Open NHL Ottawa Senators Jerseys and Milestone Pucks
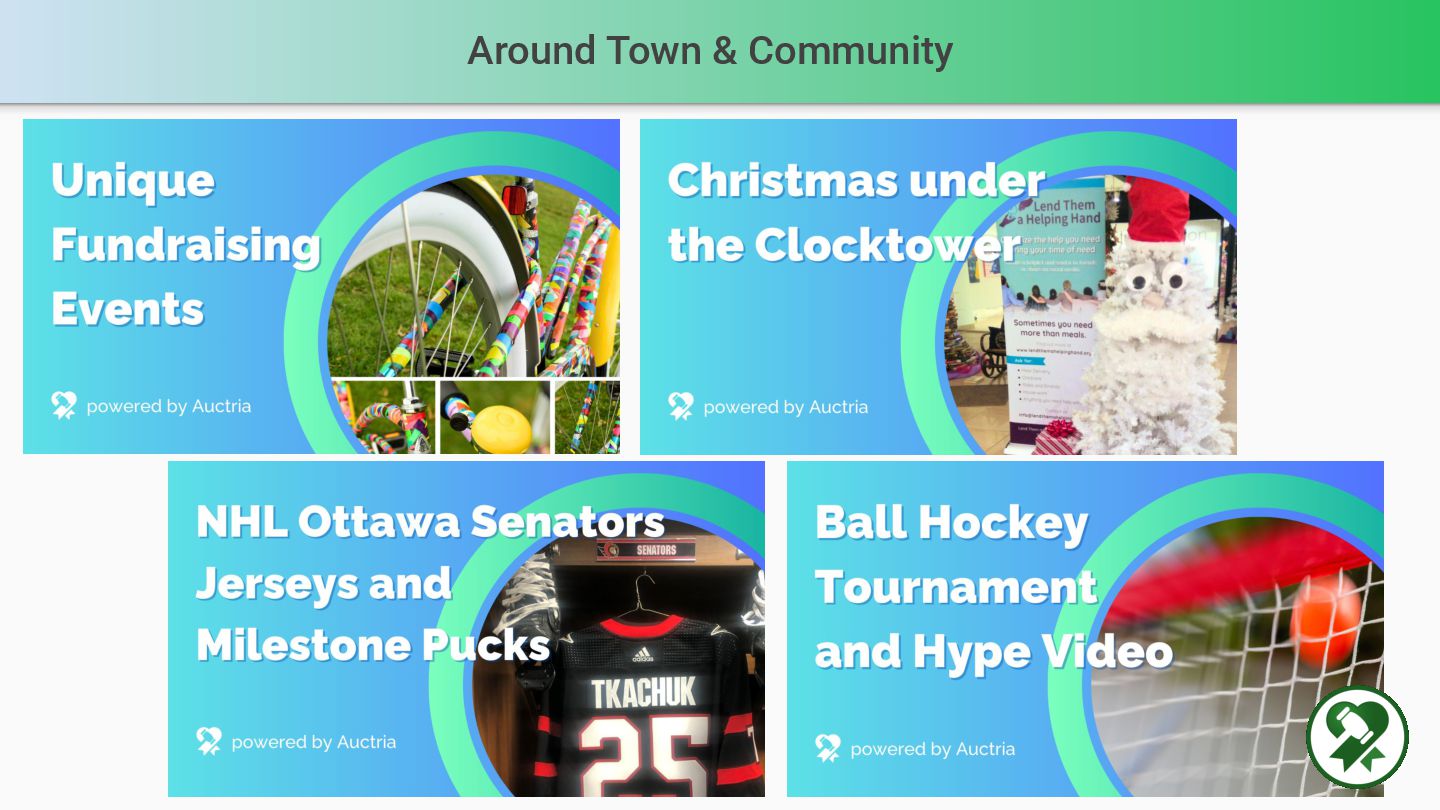This screenshot has width=1440, height=810. [466, 628]
